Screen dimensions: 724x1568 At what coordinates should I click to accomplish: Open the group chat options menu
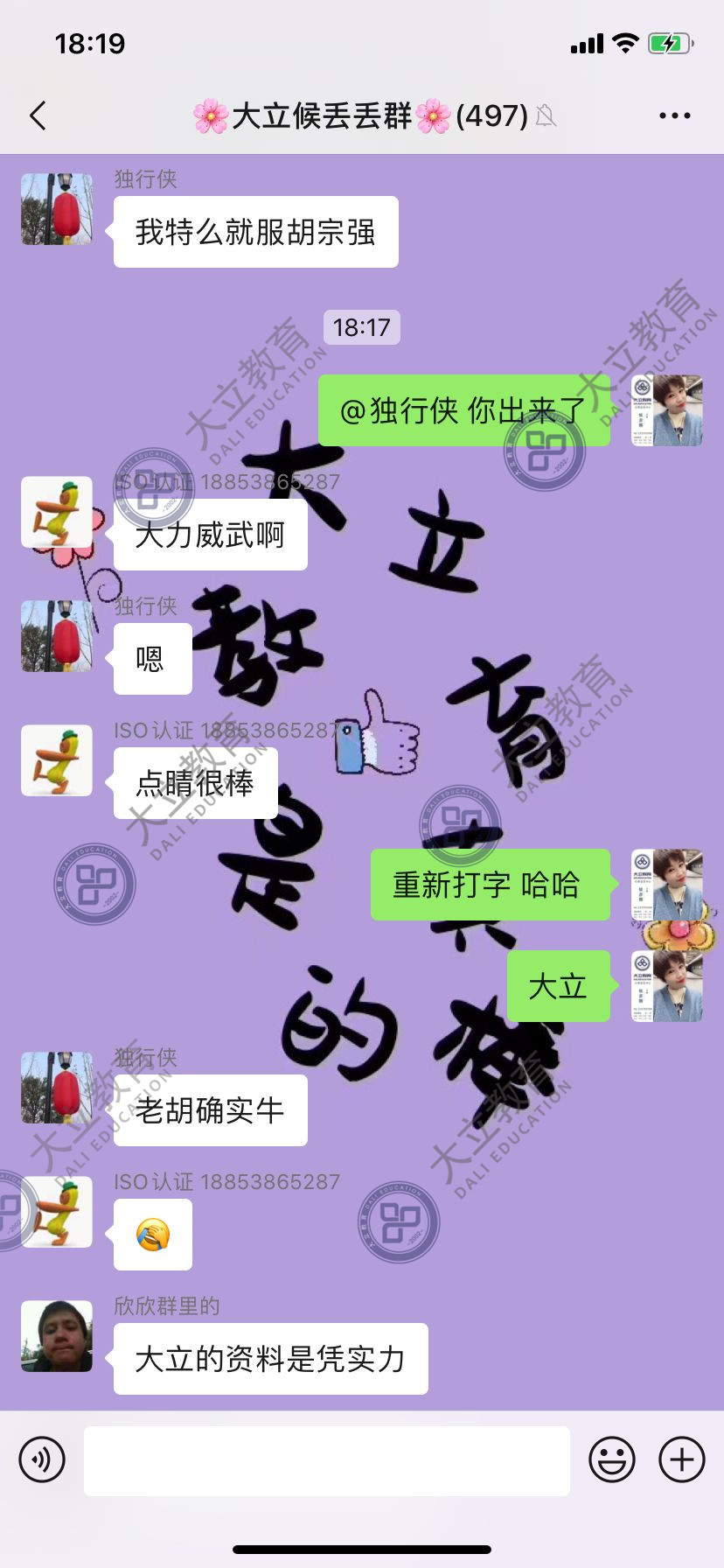click(x=674, y=115)
